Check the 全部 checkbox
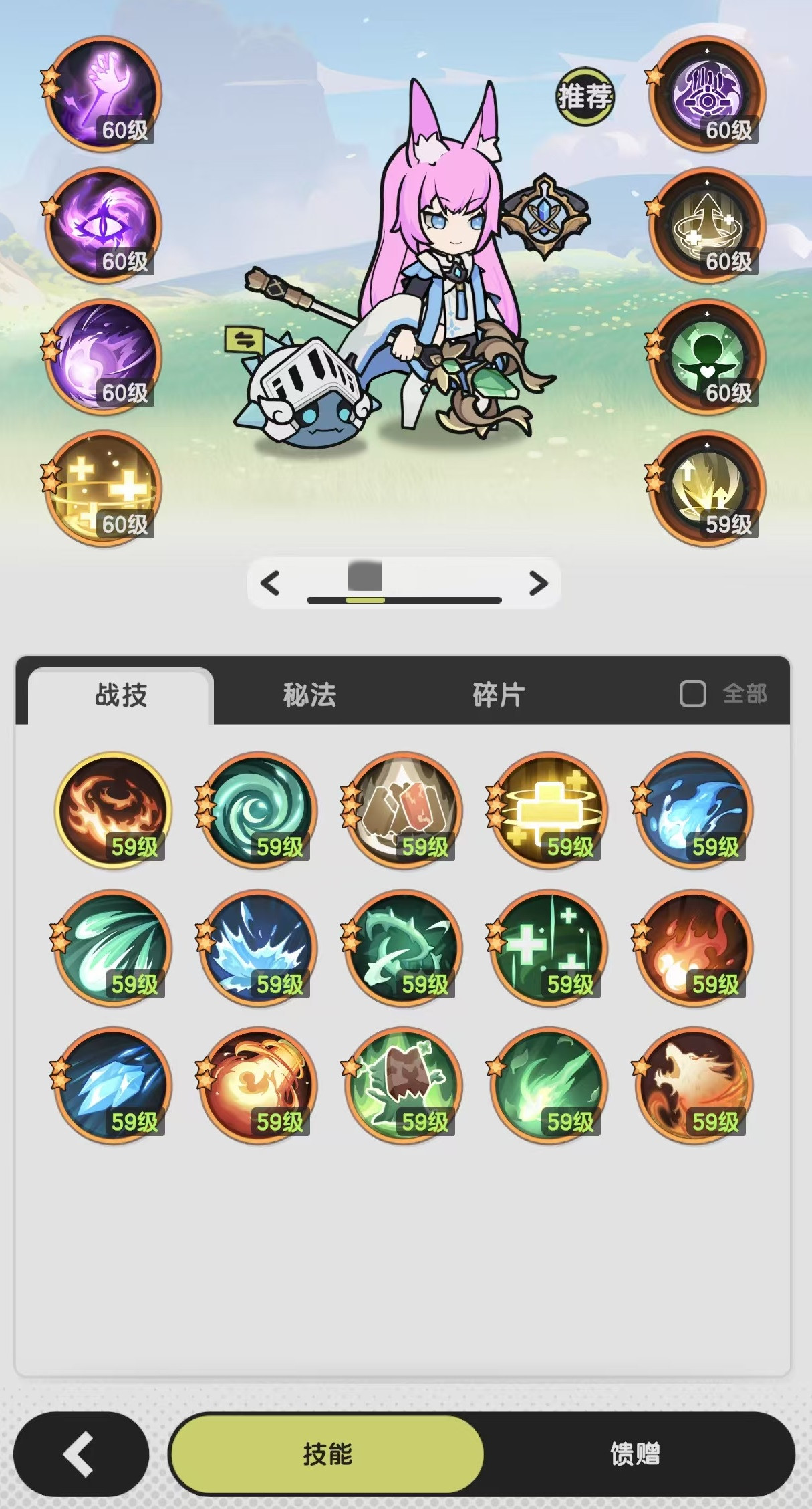Viewport: 812px width, 1509px height. [x=693, y=693]
